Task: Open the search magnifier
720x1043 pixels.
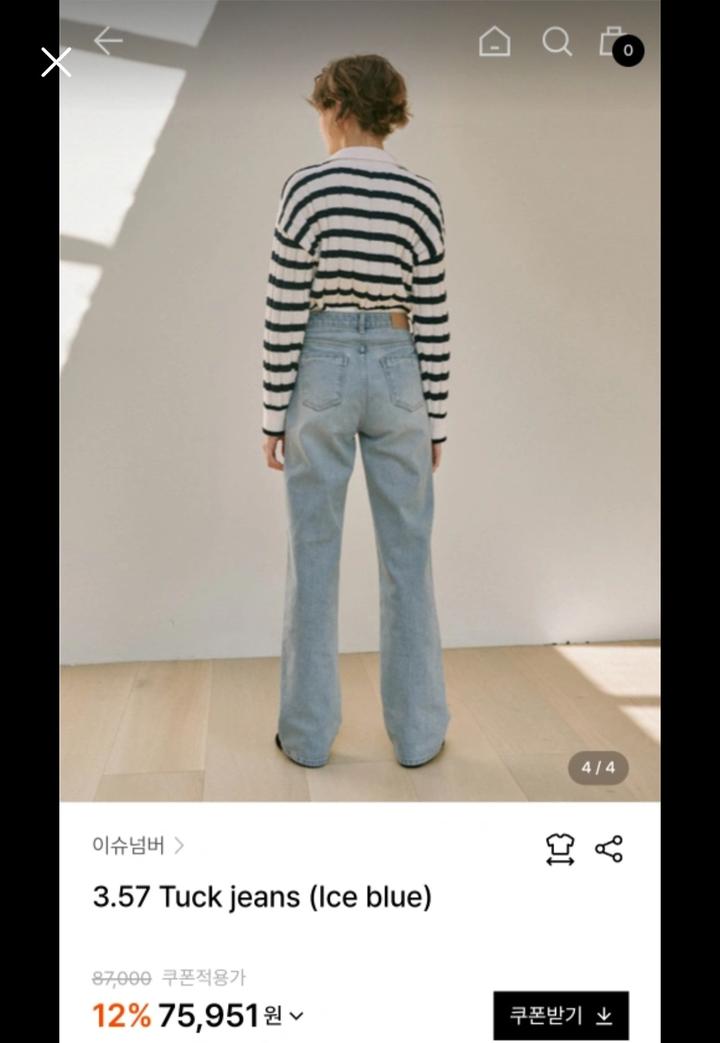Action: [x=556, y=42]
